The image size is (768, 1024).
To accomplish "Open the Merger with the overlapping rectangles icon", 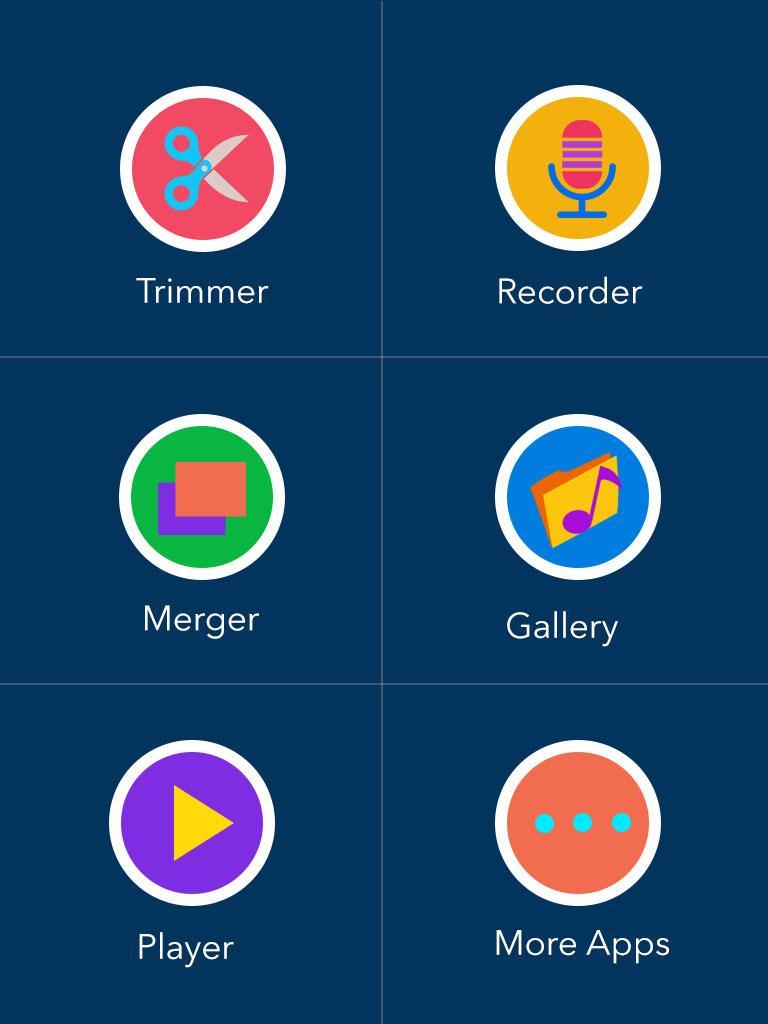I will pos(203,497).
